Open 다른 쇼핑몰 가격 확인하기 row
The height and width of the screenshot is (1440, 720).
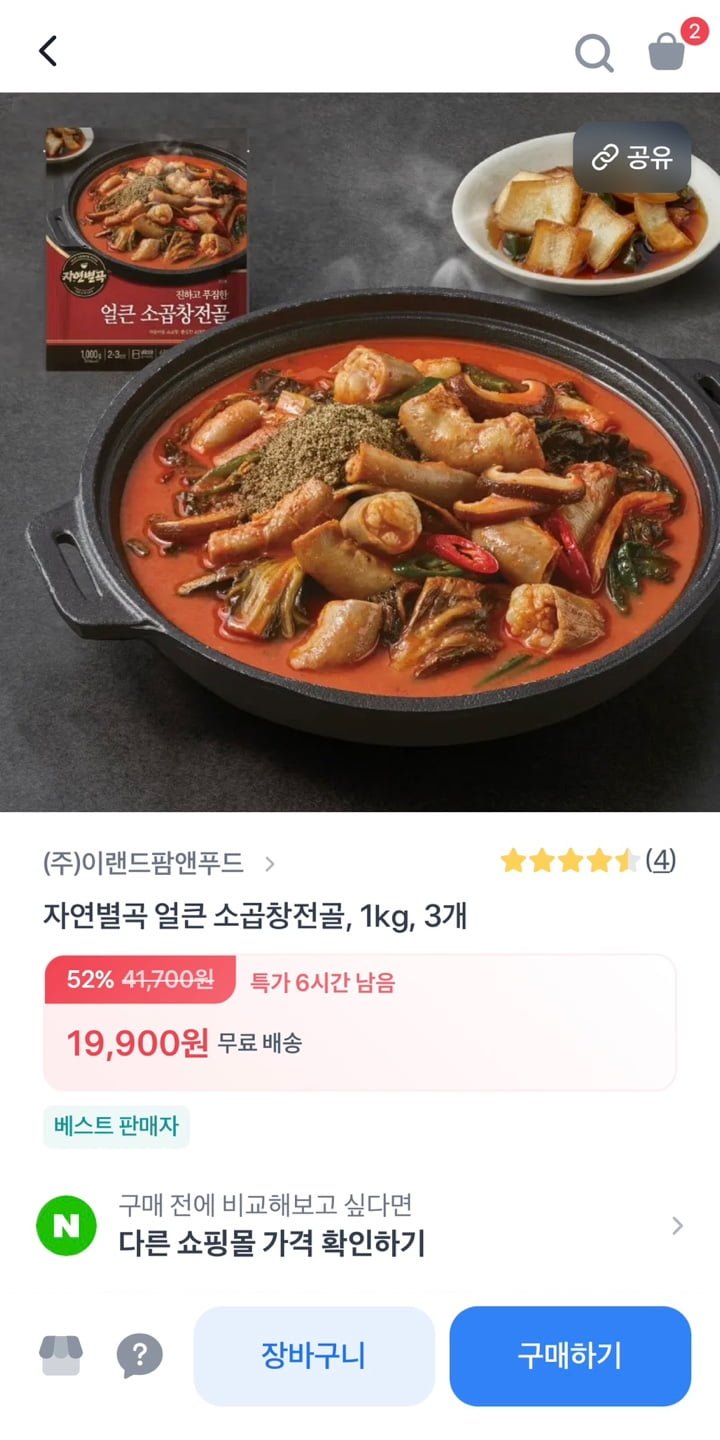[x=360, y=1225]
